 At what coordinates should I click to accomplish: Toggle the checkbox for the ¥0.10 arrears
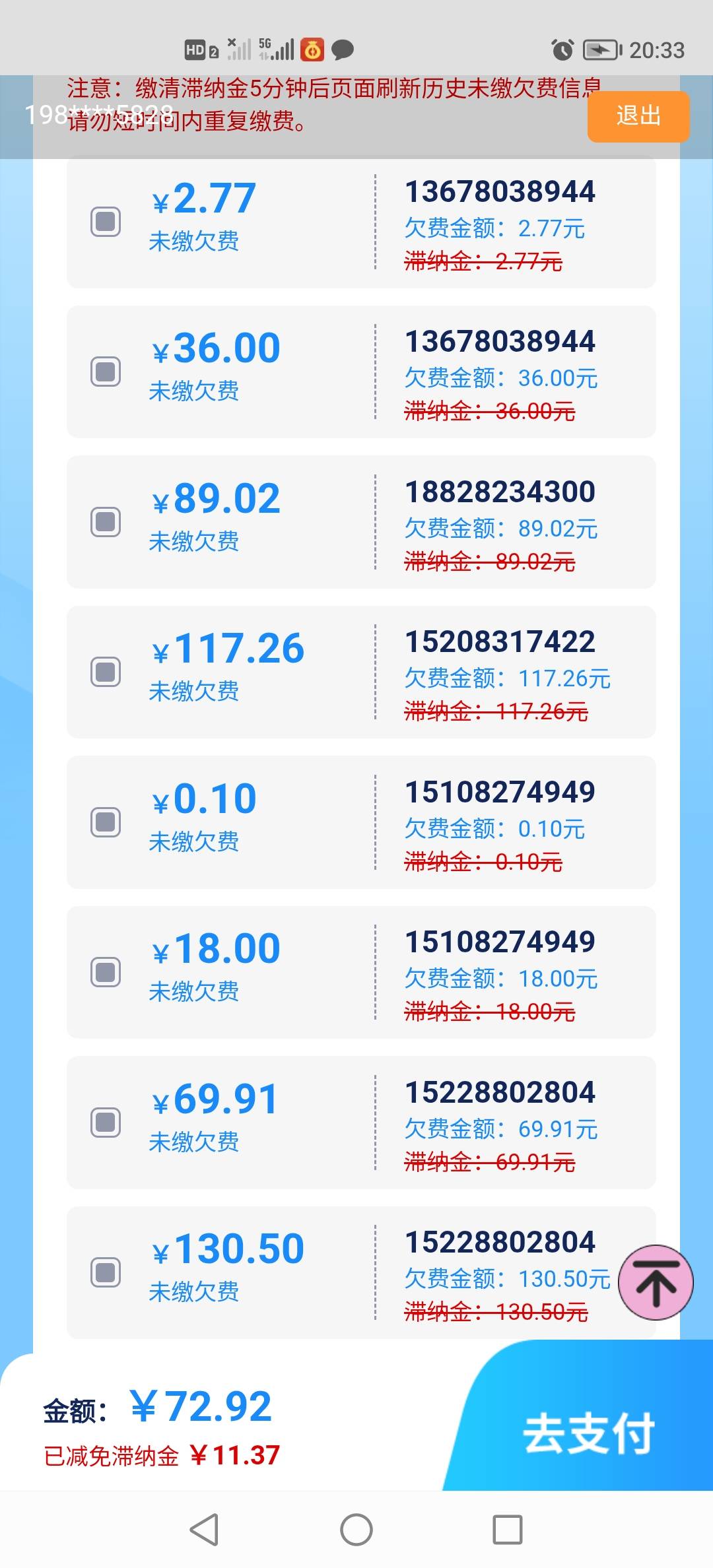click(106, 822)
